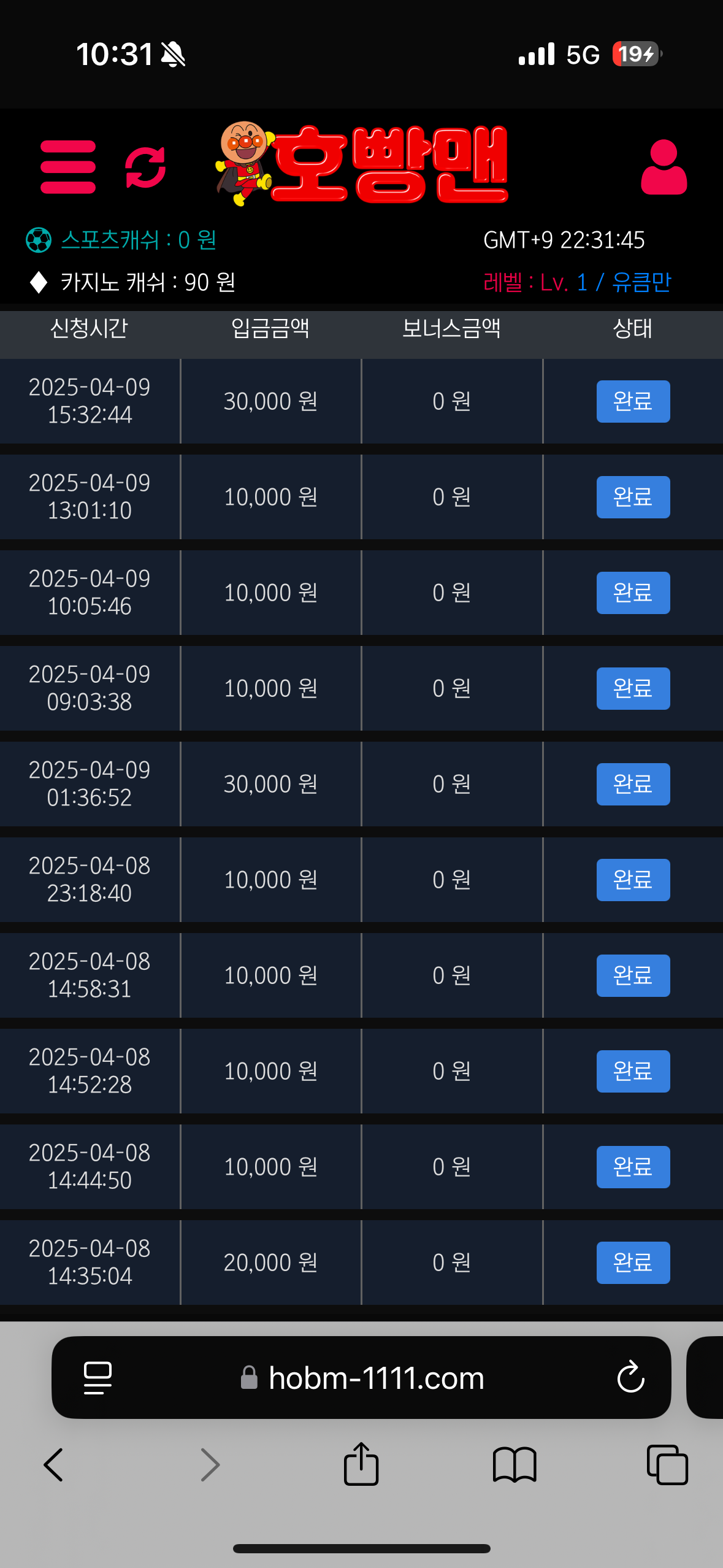Open Safari page settings menu
This screenshot has width=723, height=1568.
pos(98,1378)
